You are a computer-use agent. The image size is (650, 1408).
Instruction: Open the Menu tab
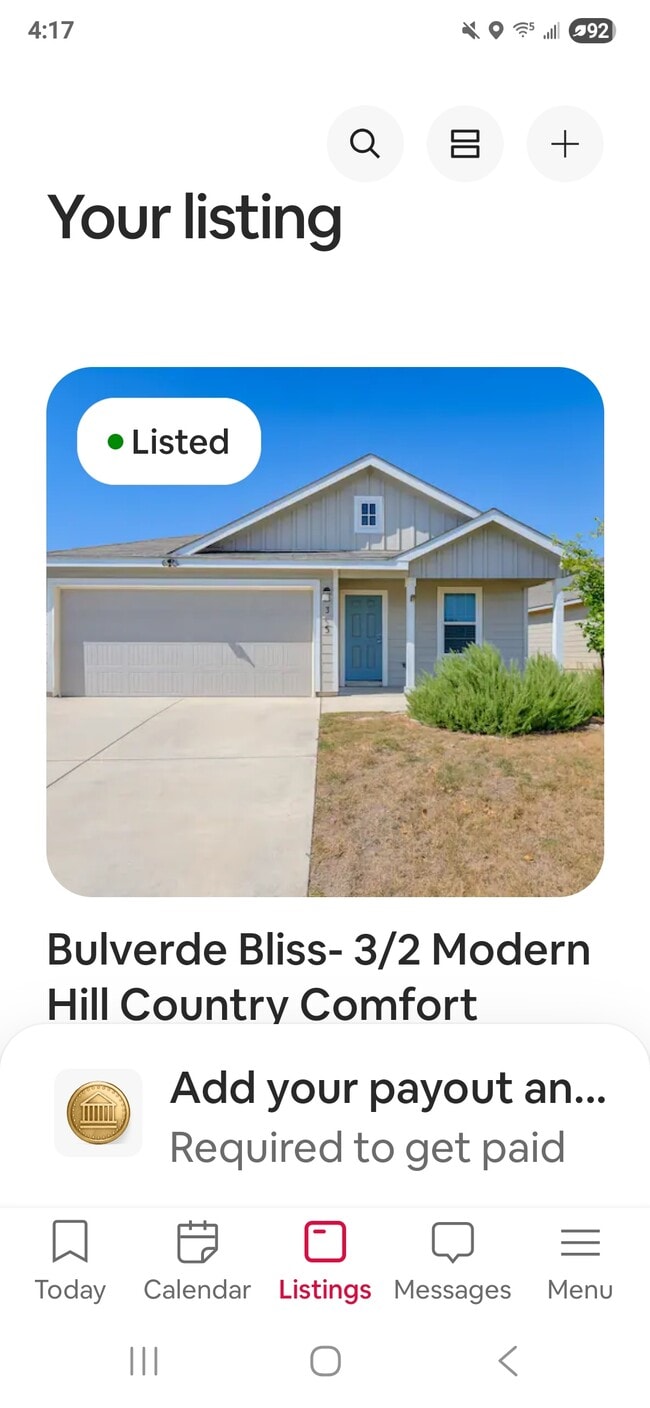click(x=580, y=1261)
